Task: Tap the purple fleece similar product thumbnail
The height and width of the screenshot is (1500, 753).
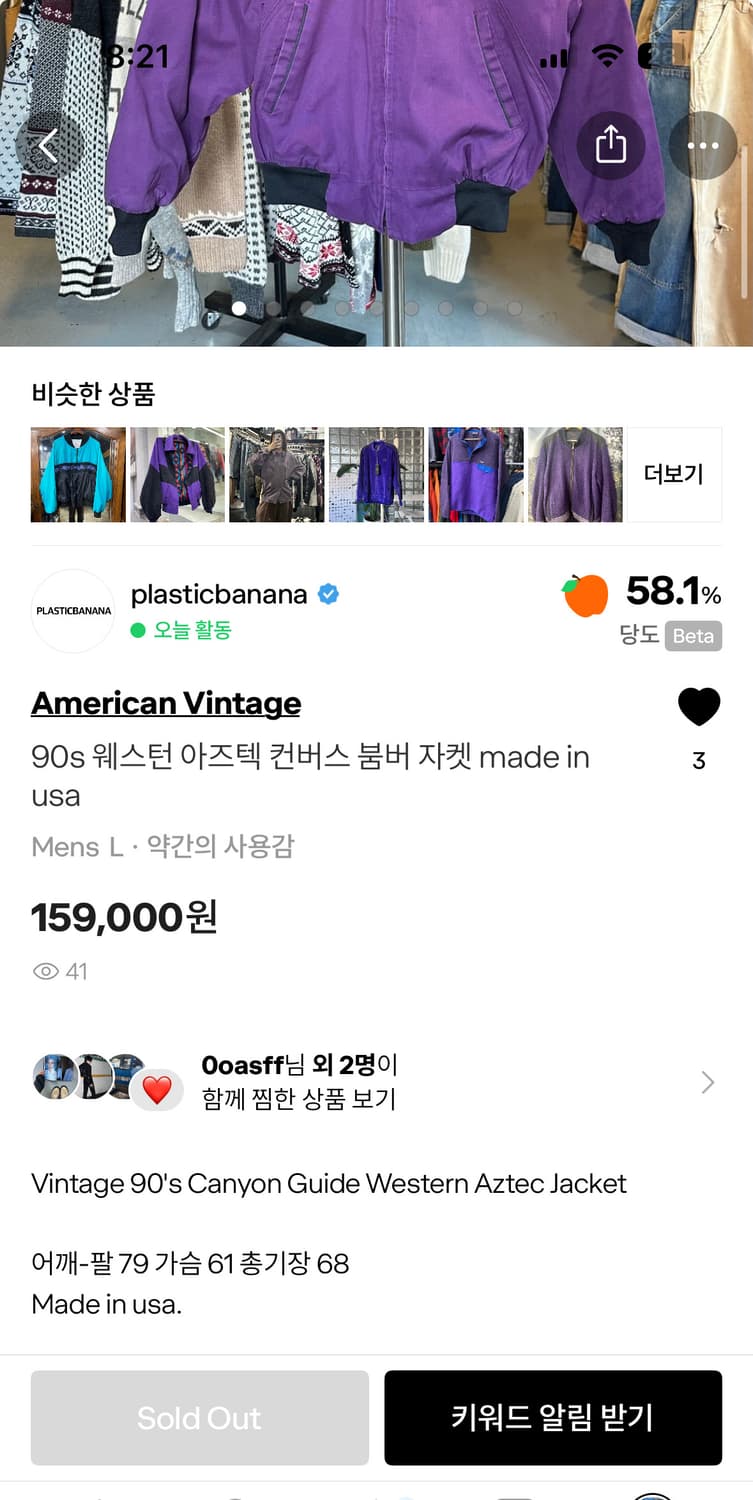Action: coord(475,474)
